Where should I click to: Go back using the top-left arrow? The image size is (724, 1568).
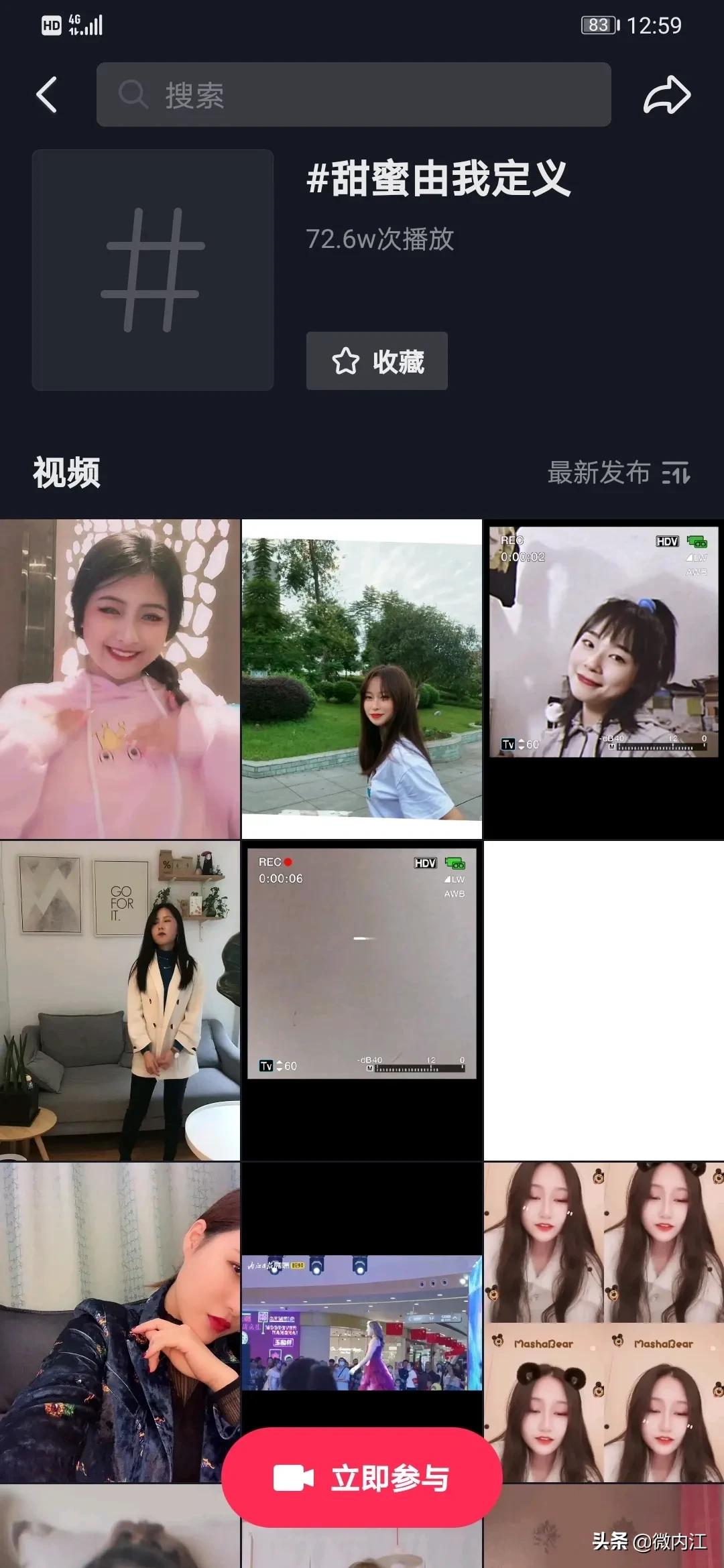(x=46, y=94)
